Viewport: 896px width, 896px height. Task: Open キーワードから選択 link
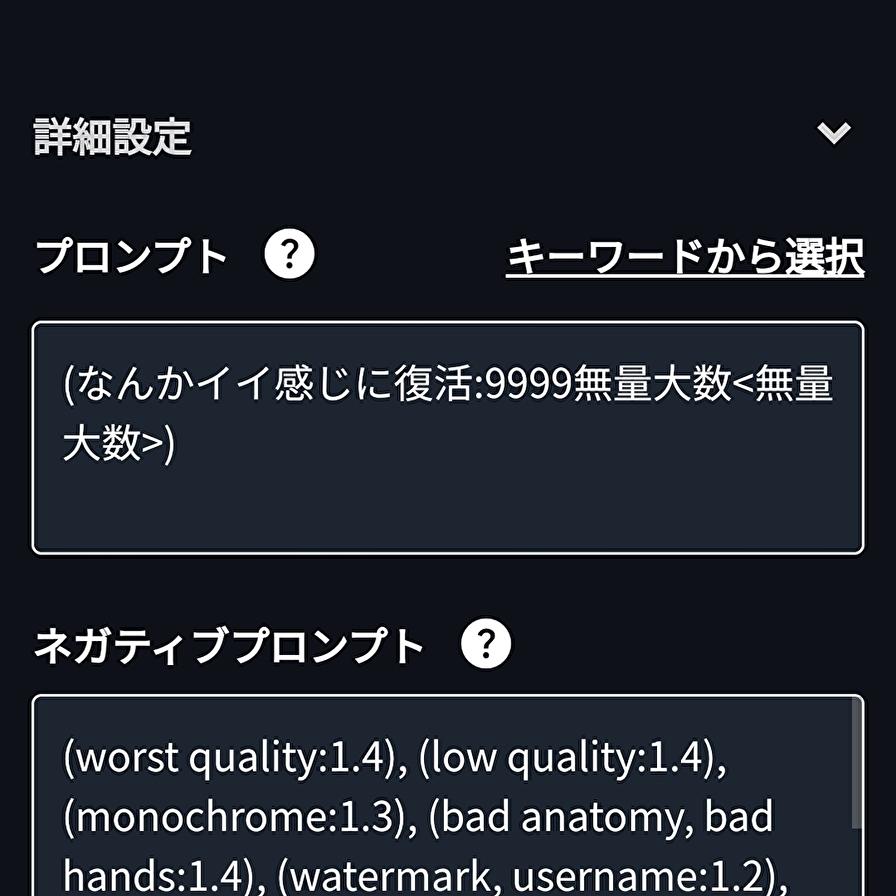click(685, 257)
